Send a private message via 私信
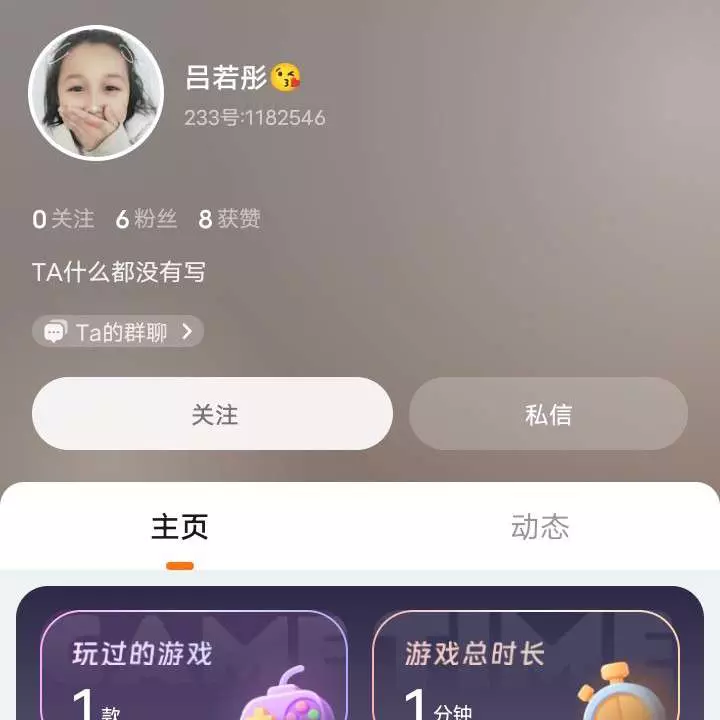Viewport: 720px width, 720px height. click(548, 414)
